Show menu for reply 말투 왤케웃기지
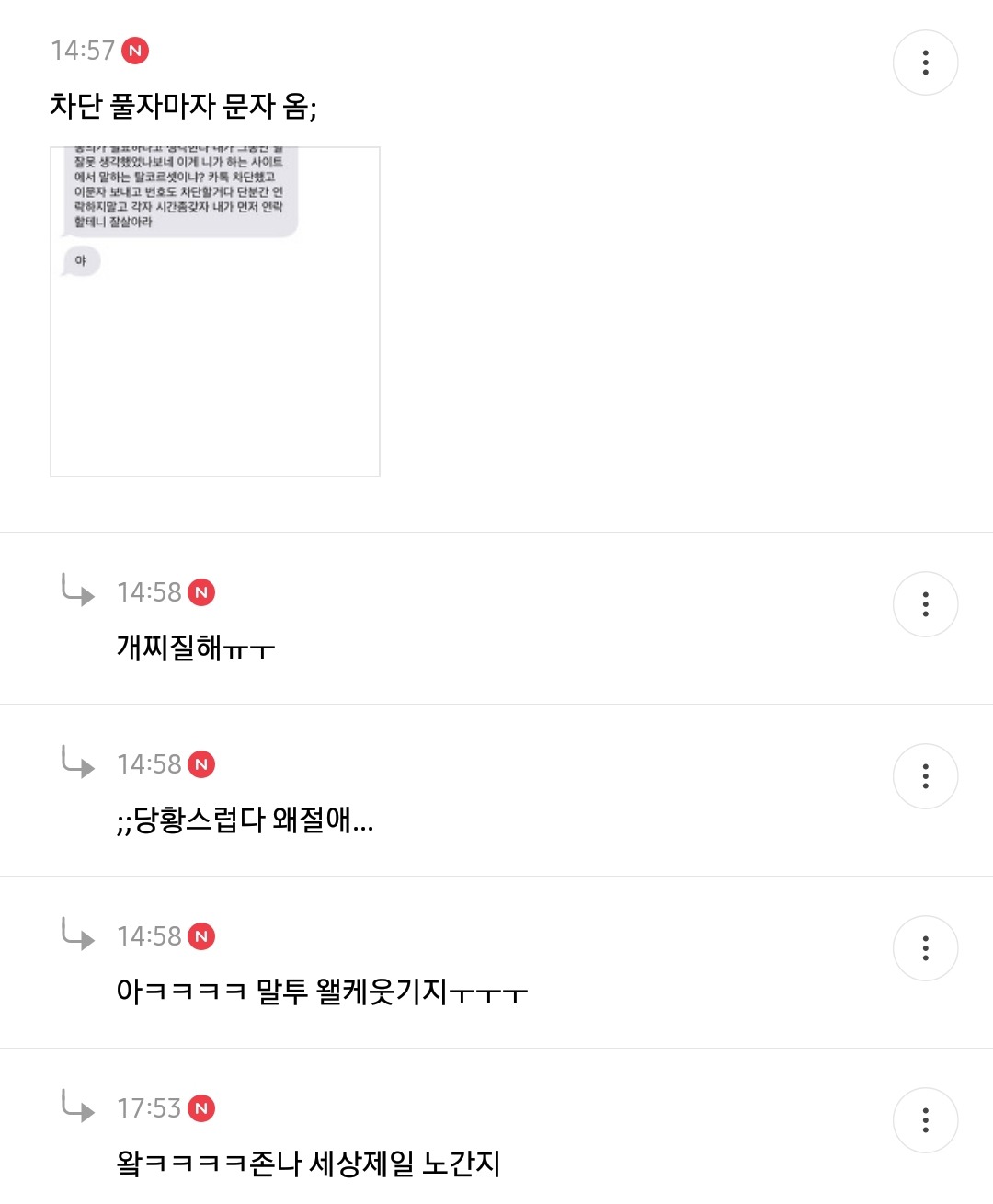The height and width of the screenshot is (1204, 993). (925, 948)
